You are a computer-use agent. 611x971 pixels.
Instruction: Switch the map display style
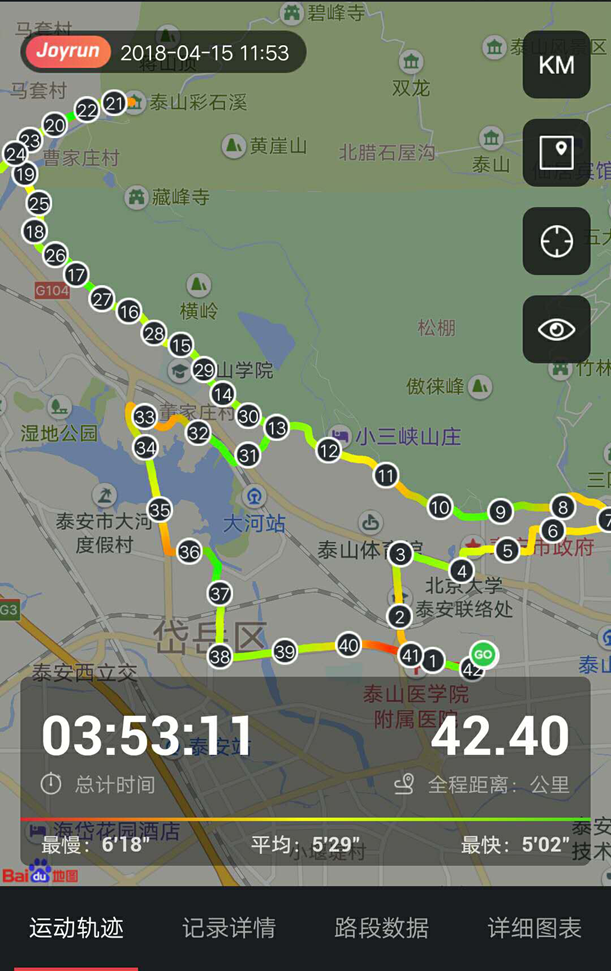[x=556, y=153]
